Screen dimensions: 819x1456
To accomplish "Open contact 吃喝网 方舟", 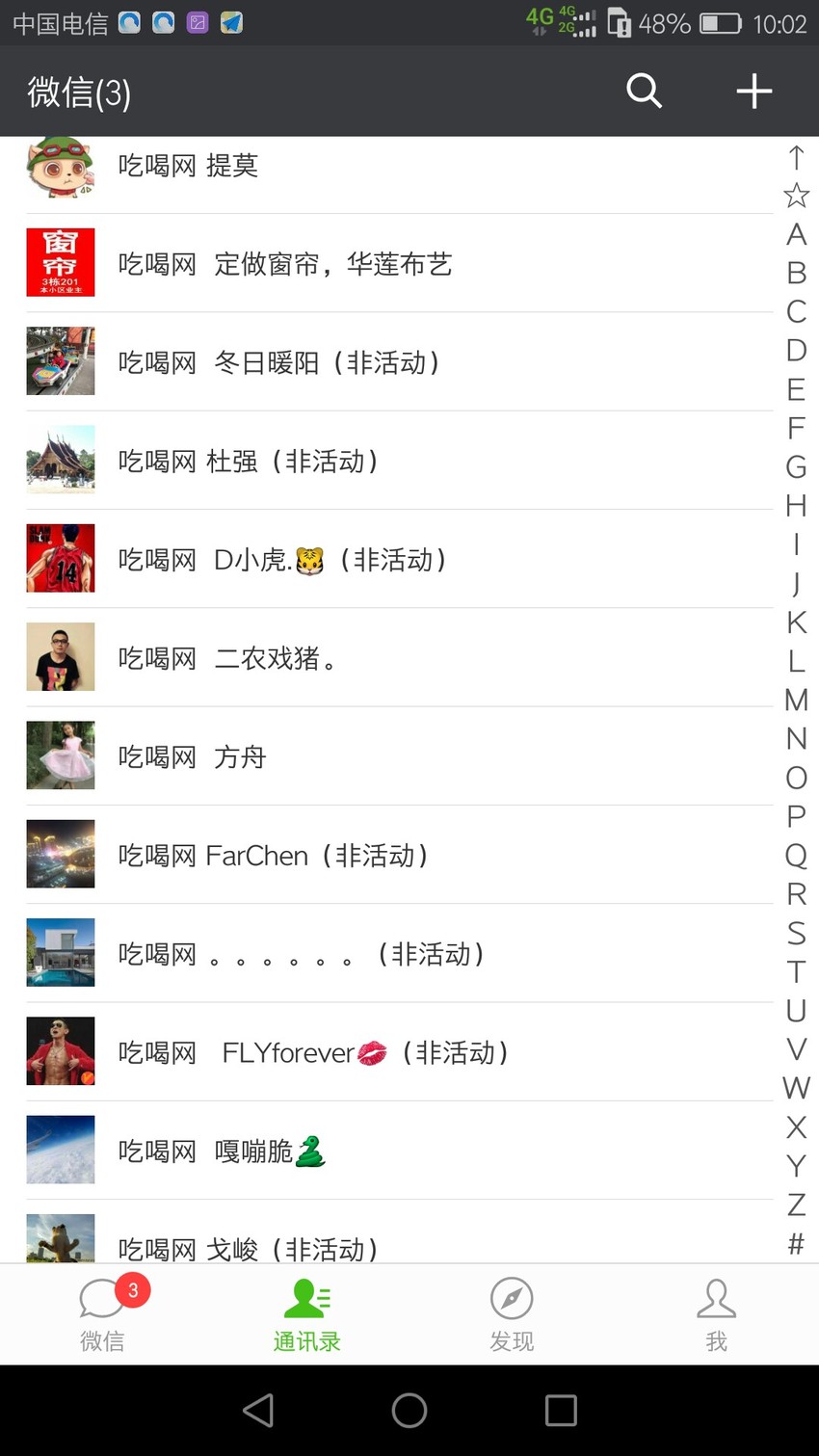I will pyautogui.click(x=399, y=756).
